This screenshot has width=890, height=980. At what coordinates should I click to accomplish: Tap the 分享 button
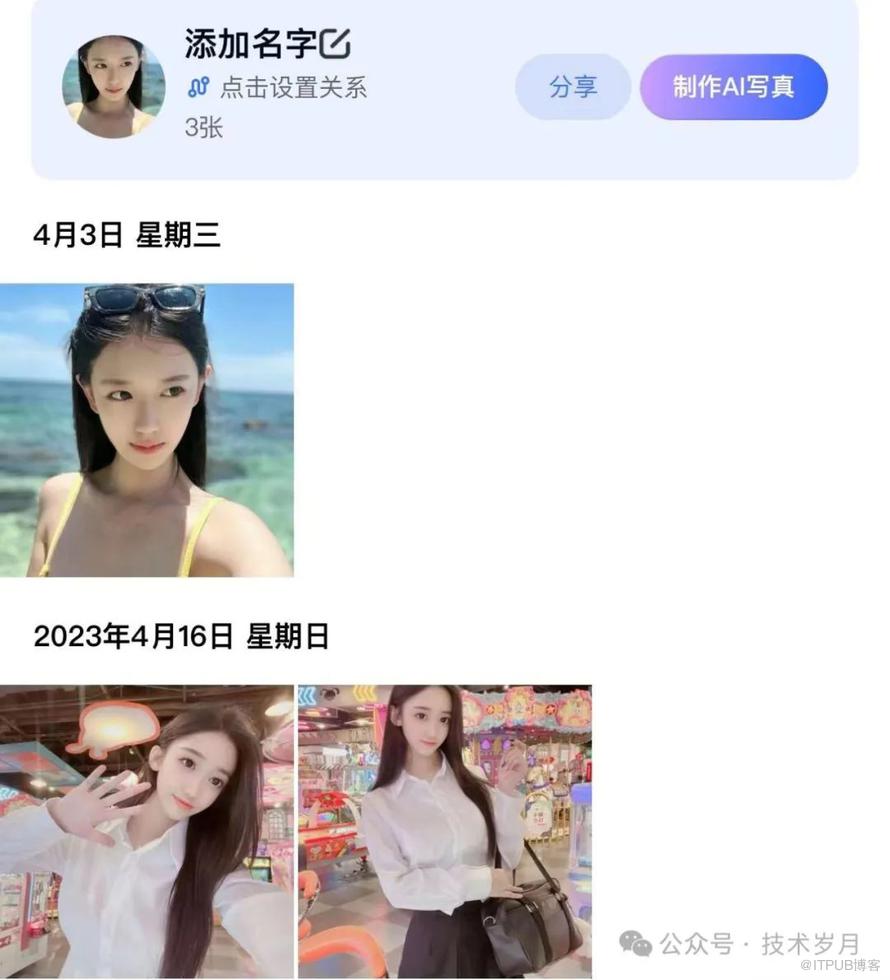click(x=573, y=87)
